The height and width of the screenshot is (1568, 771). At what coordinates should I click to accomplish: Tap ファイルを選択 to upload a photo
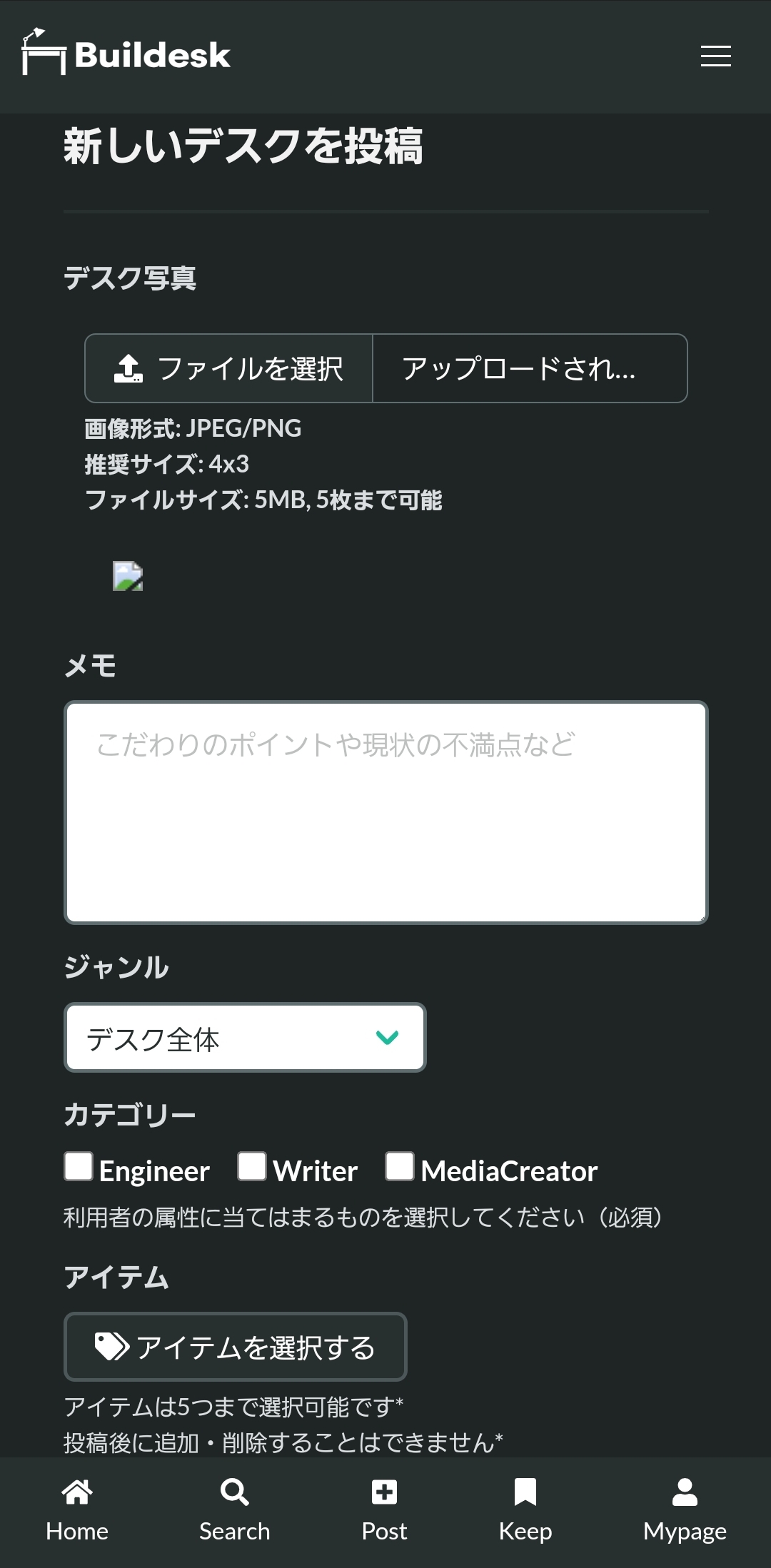click(229, 368)
